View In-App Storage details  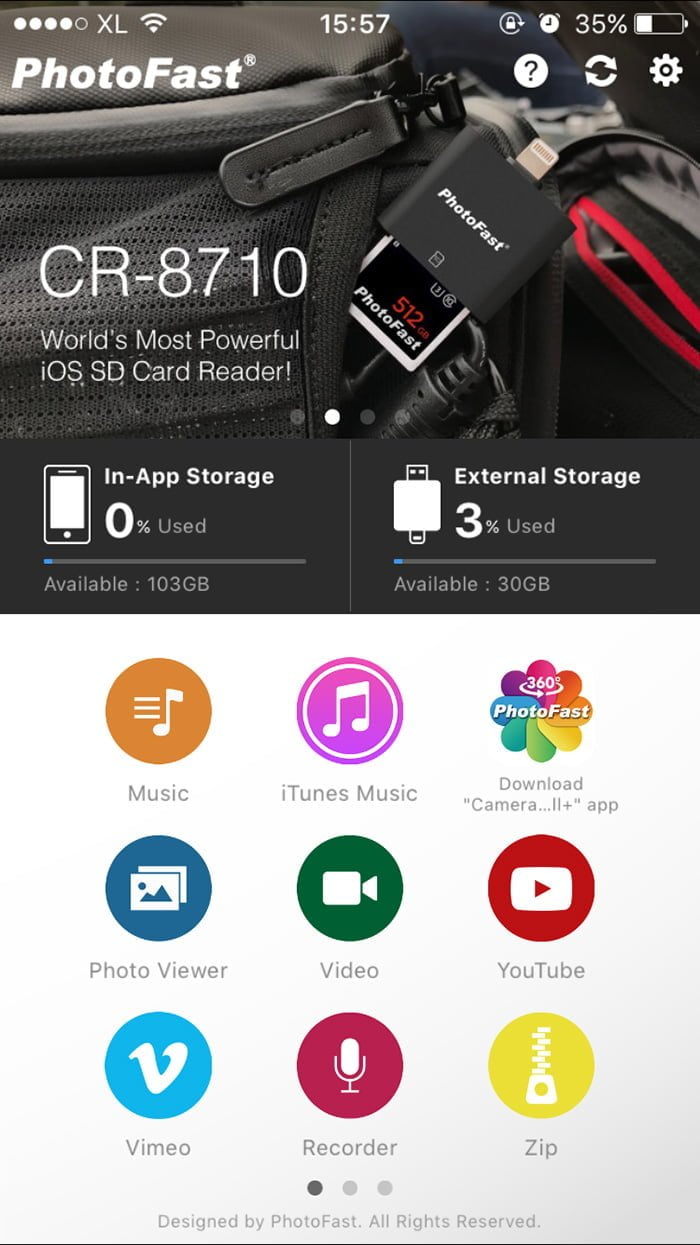pos(175,526)
